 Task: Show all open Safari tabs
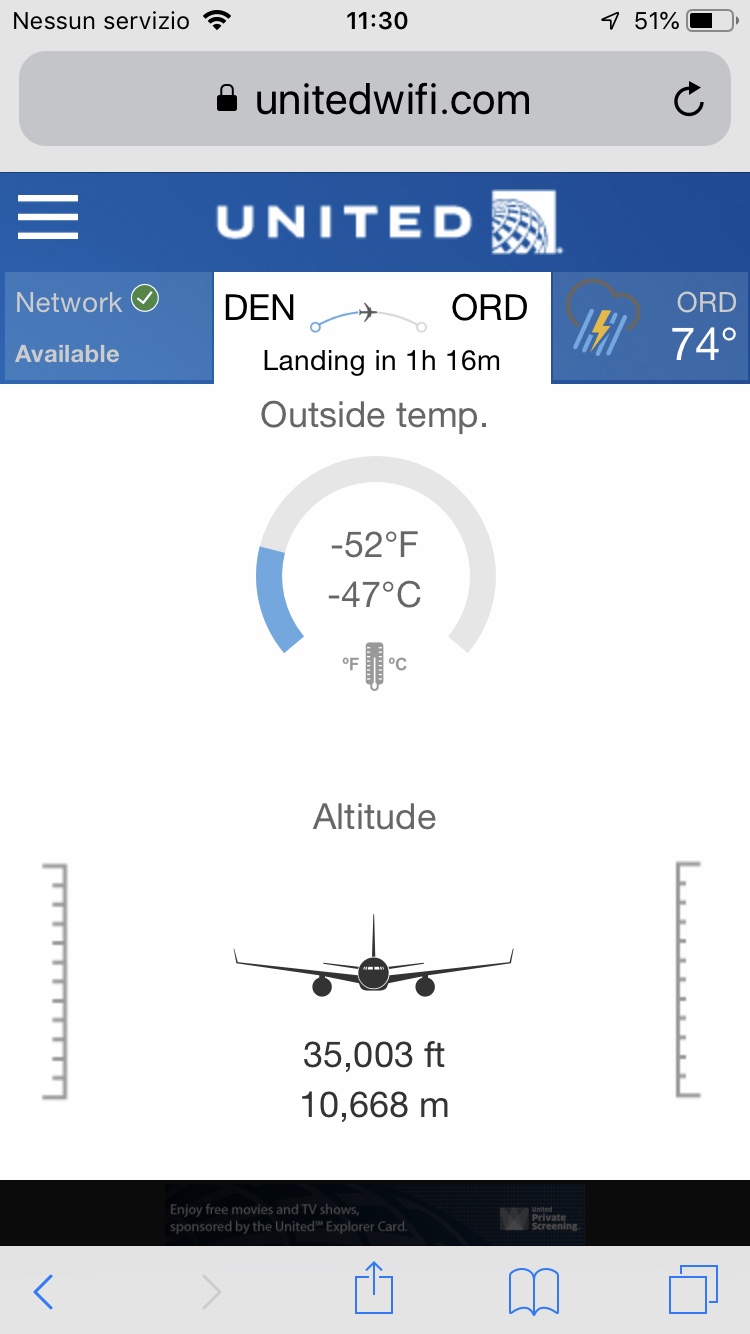coord(692,1290)
